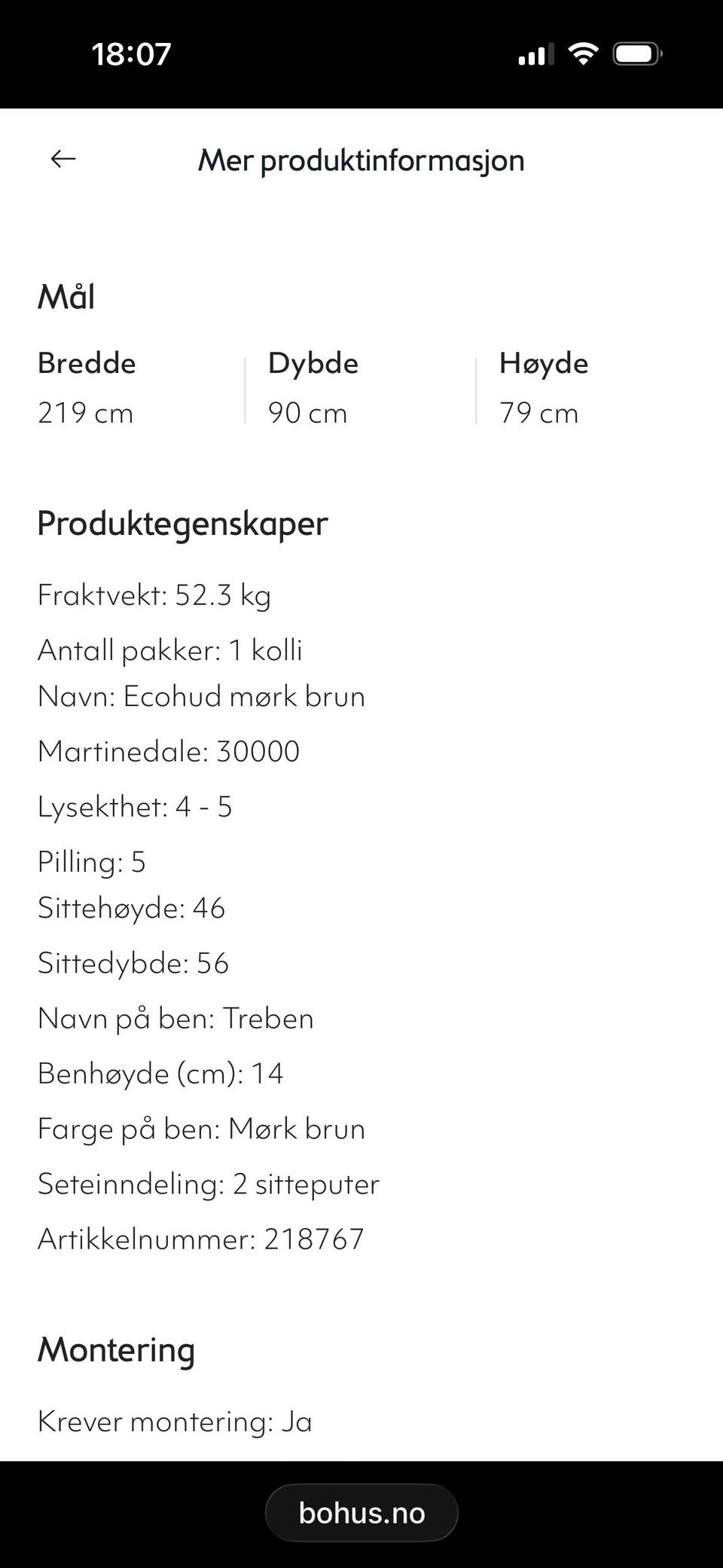Tap the left arrow to return to product page
Screen dimensions: 723x1568
(63, 159)
